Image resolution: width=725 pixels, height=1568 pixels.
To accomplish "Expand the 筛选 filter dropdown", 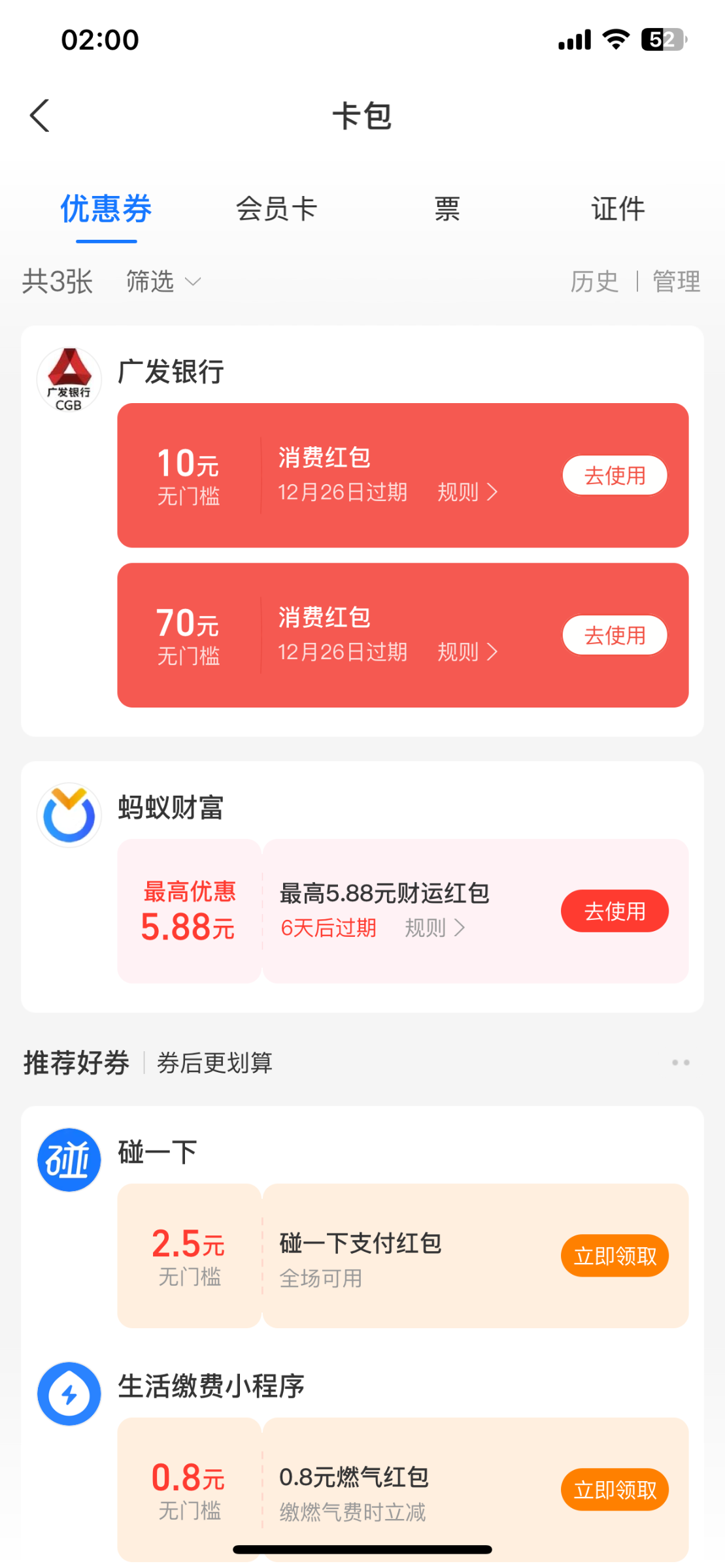I will coord(163,282).
